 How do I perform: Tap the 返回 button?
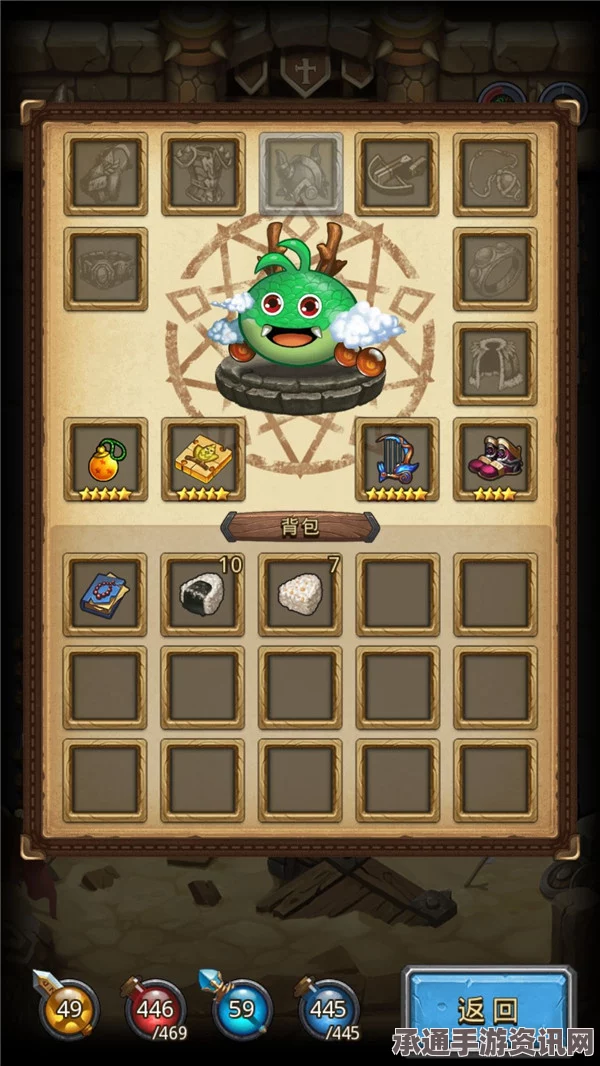pyautogui.click(x=490, y=1012)
